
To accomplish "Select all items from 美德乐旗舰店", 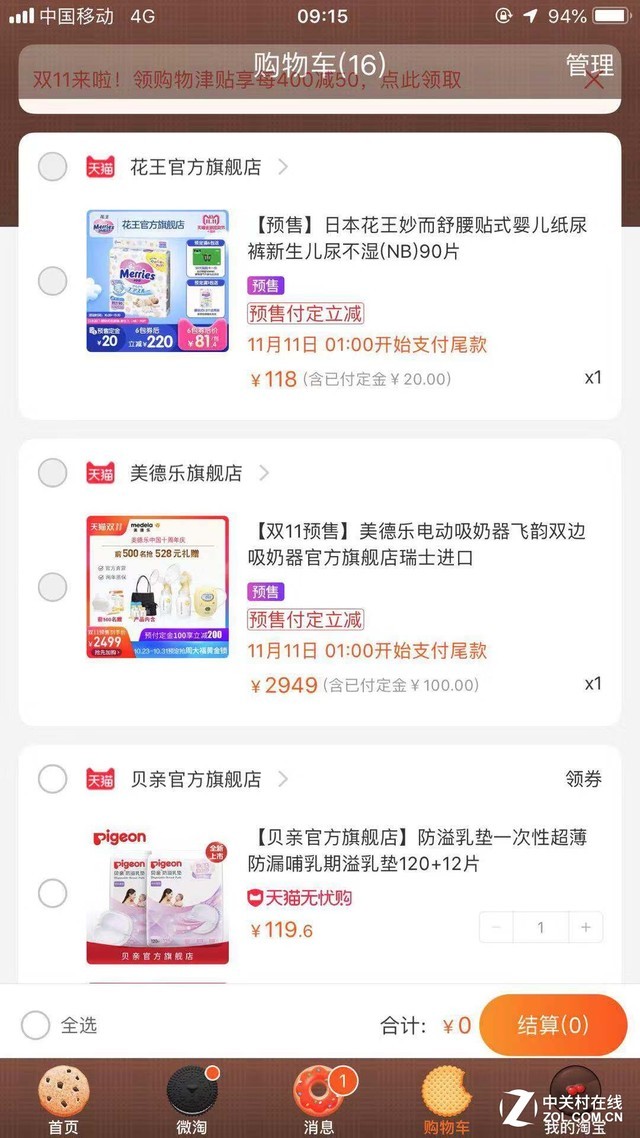I will tap(52, 473).
